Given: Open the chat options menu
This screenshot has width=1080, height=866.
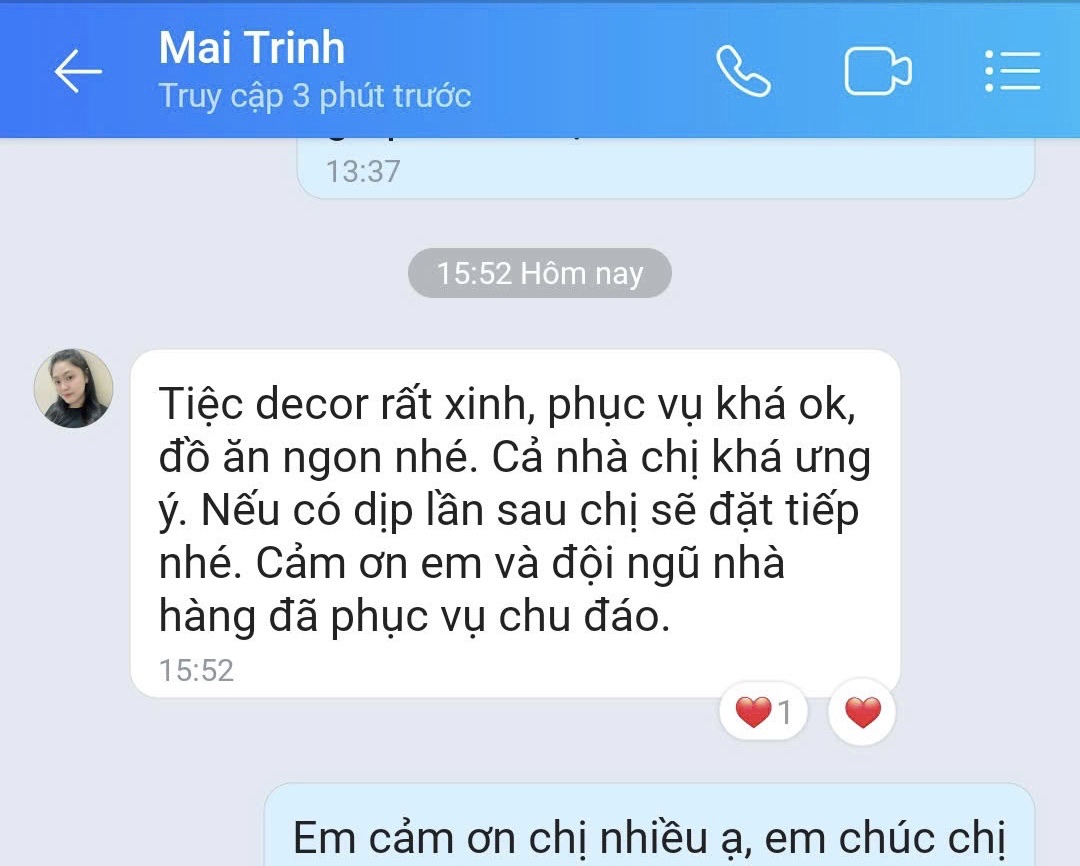Looking at the screenshot, I should point(1012,72).
